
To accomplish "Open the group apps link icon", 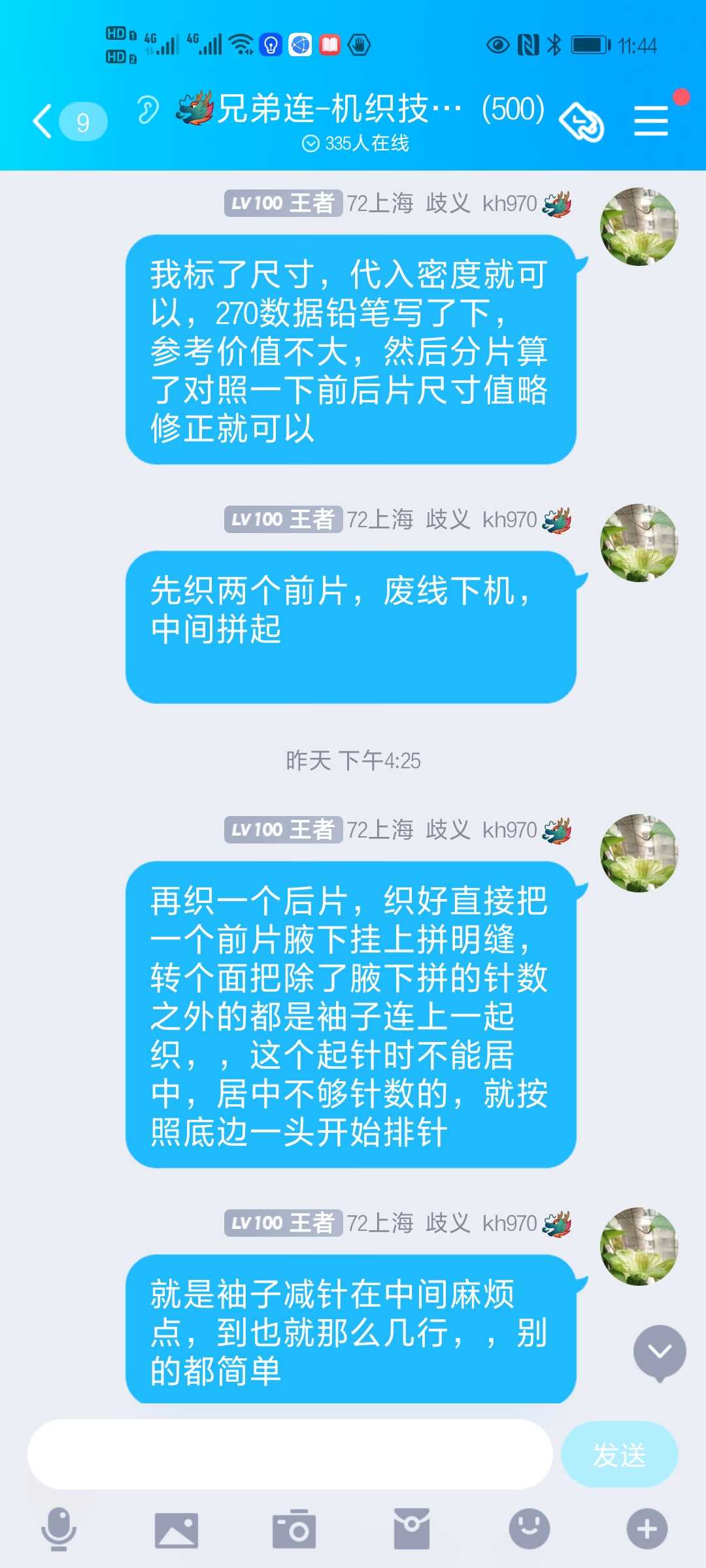I will coord(581,122).
